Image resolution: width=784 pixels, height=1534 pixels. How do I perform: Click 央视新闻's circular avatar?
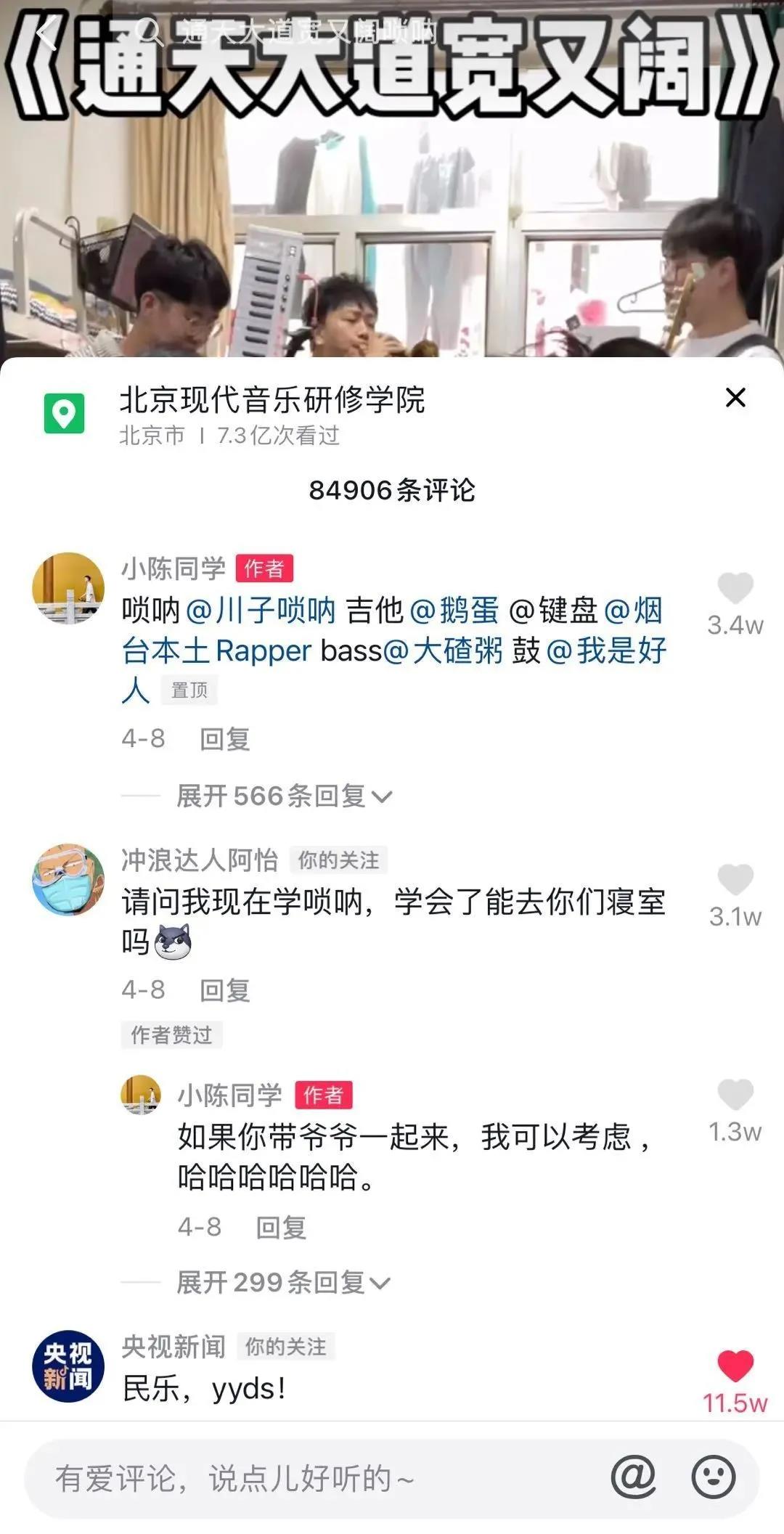[x=69, y=1365]
